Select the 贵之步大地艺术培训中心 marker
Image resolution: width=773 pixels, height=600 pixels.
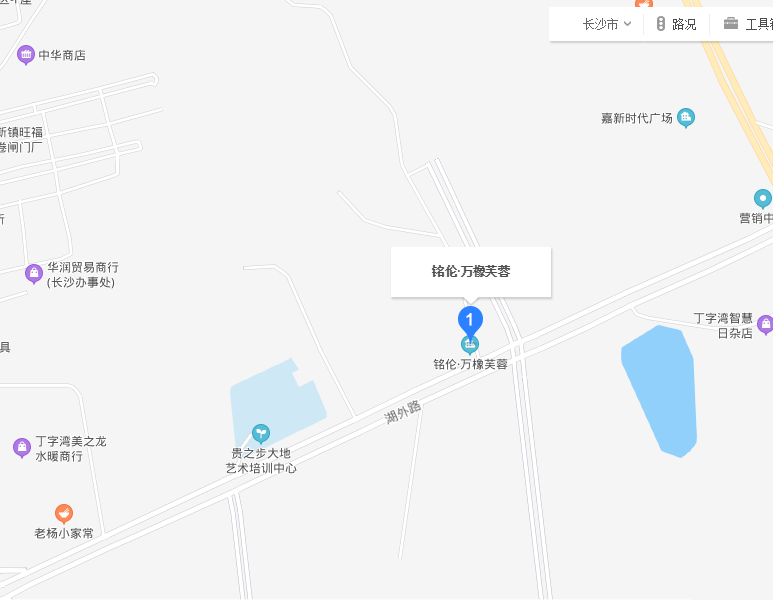(x=261, y=433)
